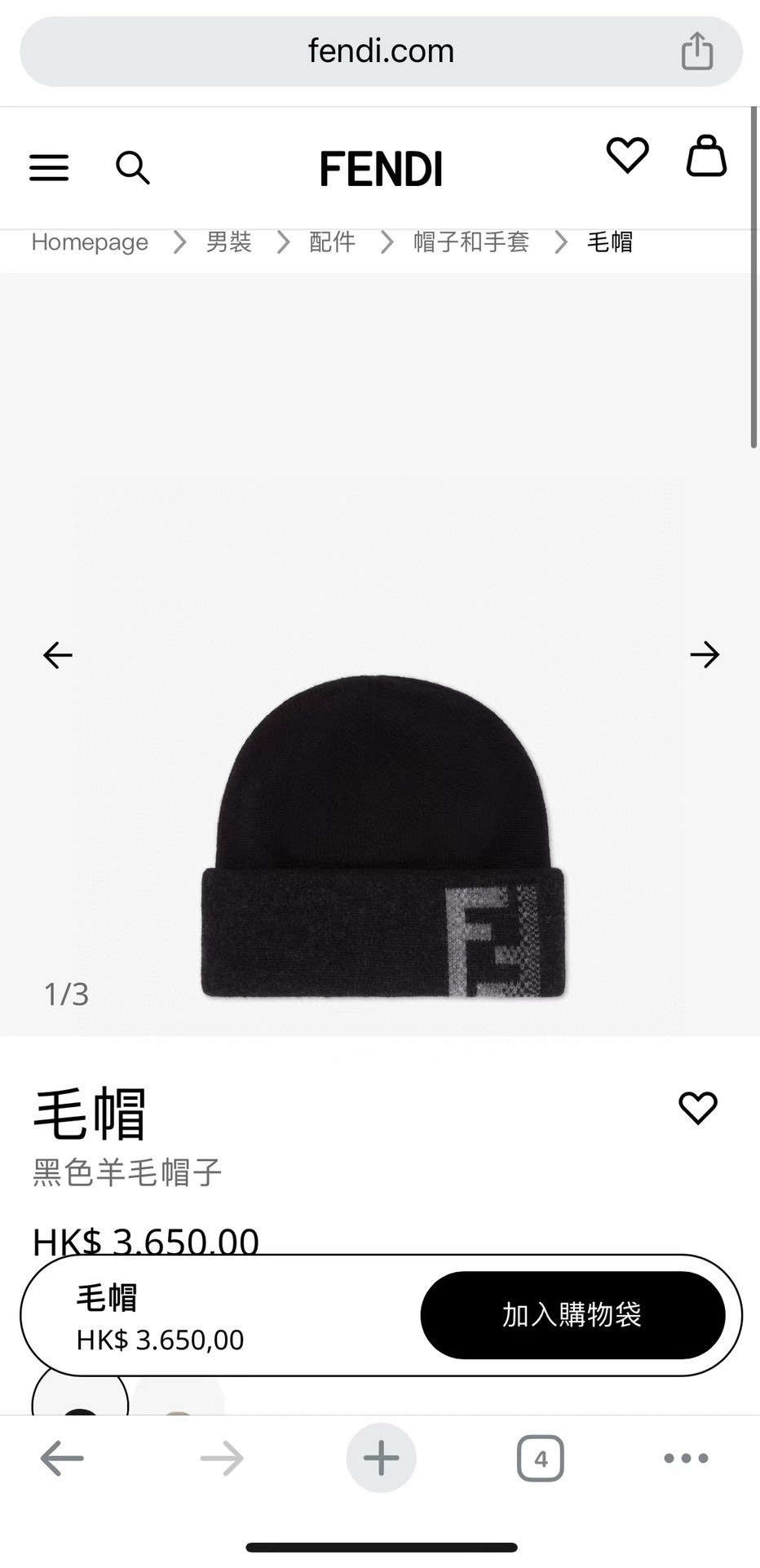The width and height of the screenshot is (760, 1568).
Task: Open the 帽子和手套 breadcrumb
Action: (471, 242)
